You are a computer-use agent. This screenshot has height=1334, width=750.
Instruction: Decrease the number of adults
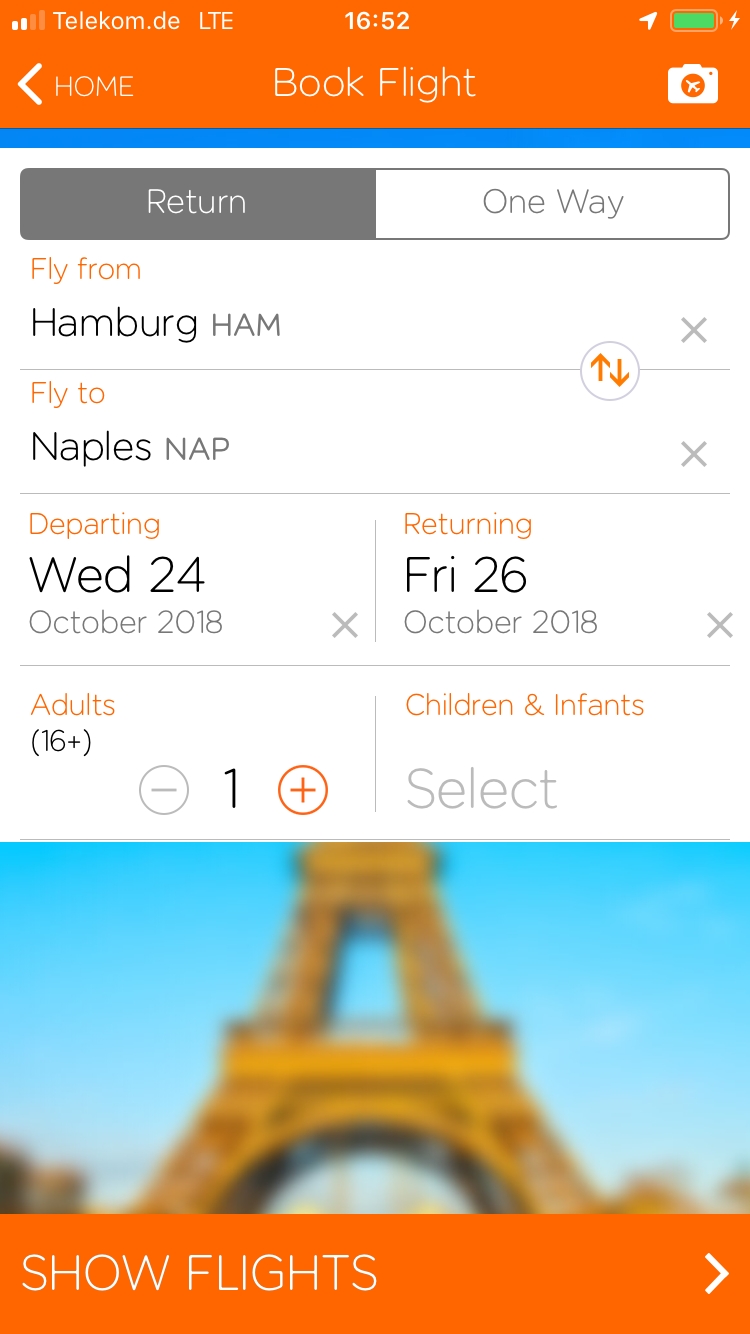(164, 791)
